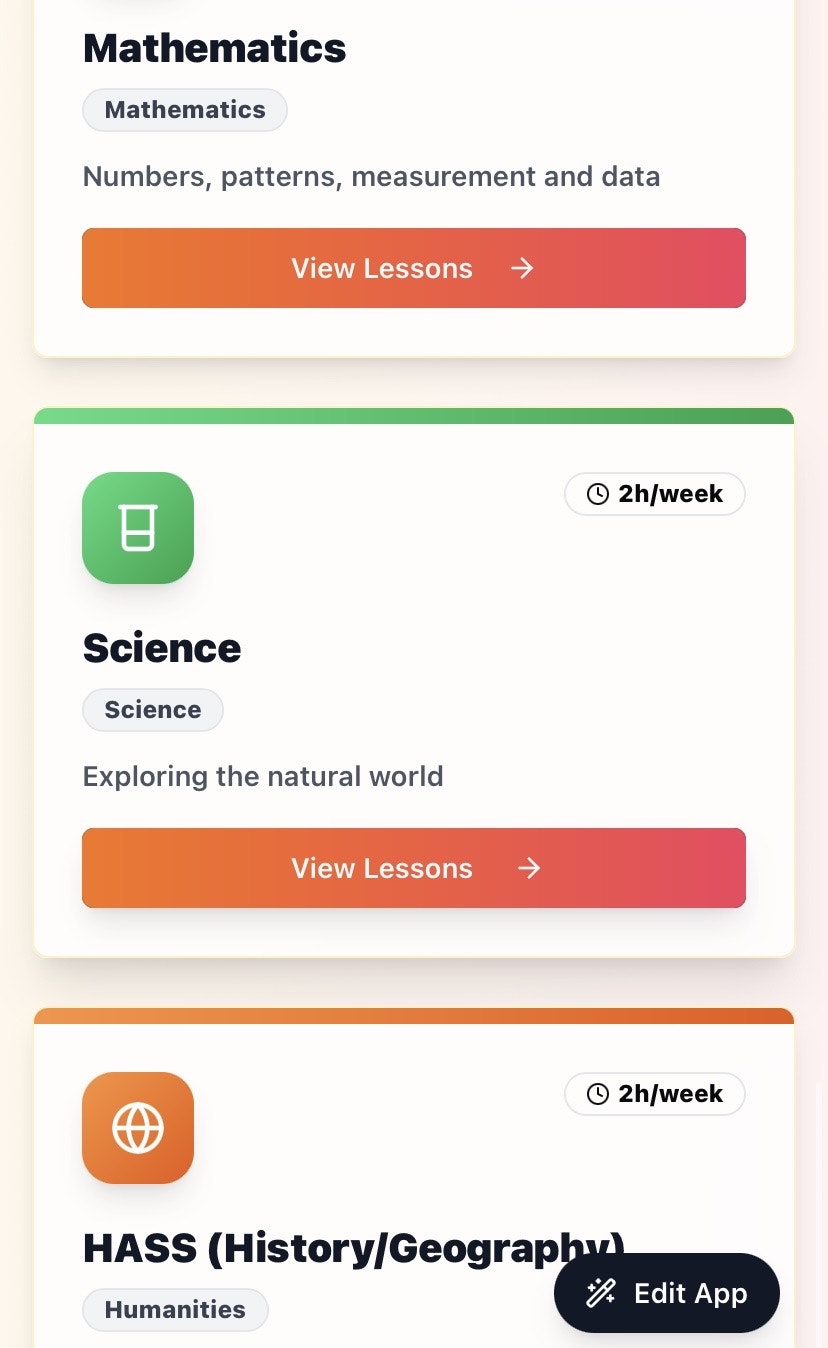Click the Science card heading
This screenshot has width=828, height=1348.
(x=161, y=648)
